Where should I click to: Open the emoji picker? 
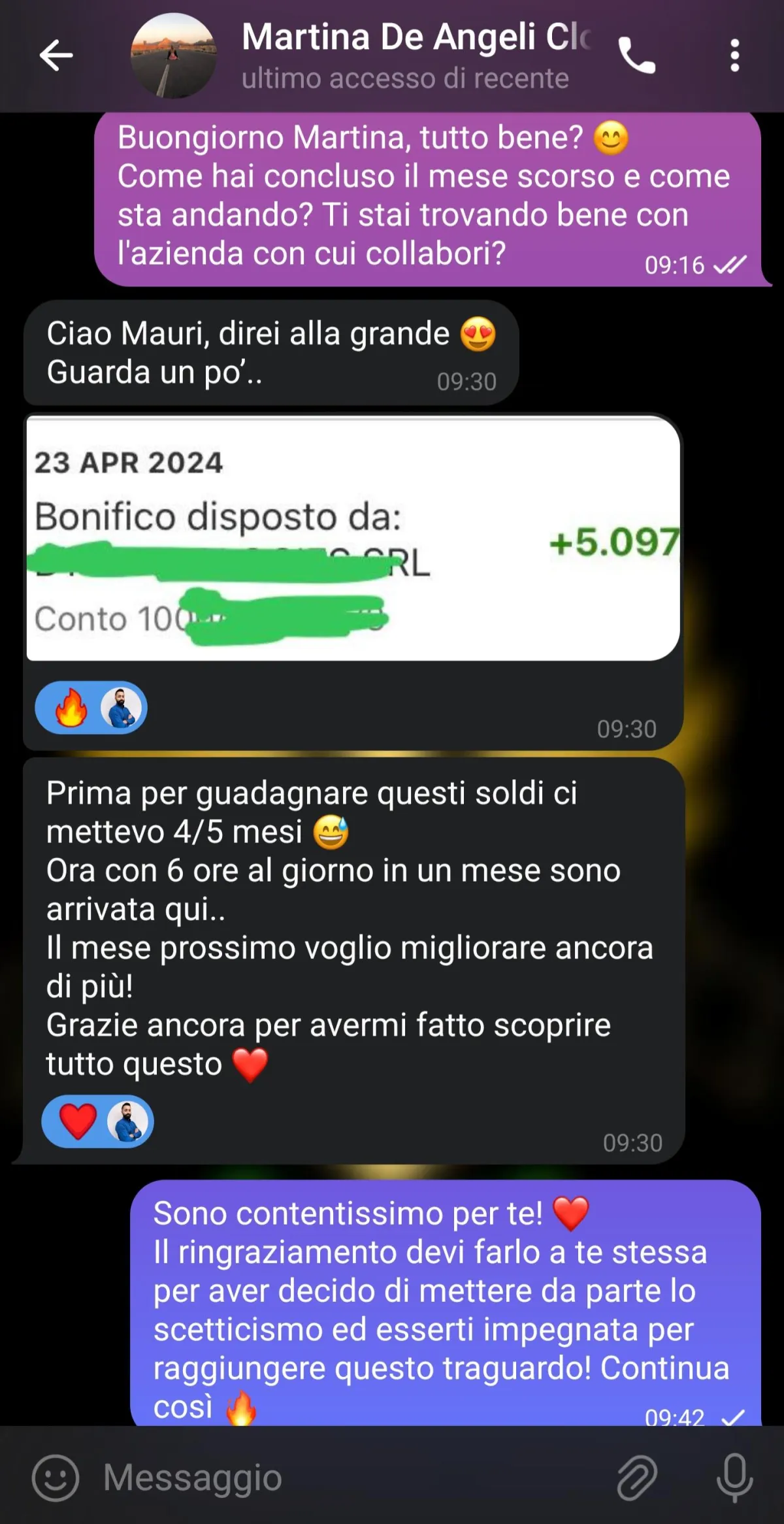56,1478
